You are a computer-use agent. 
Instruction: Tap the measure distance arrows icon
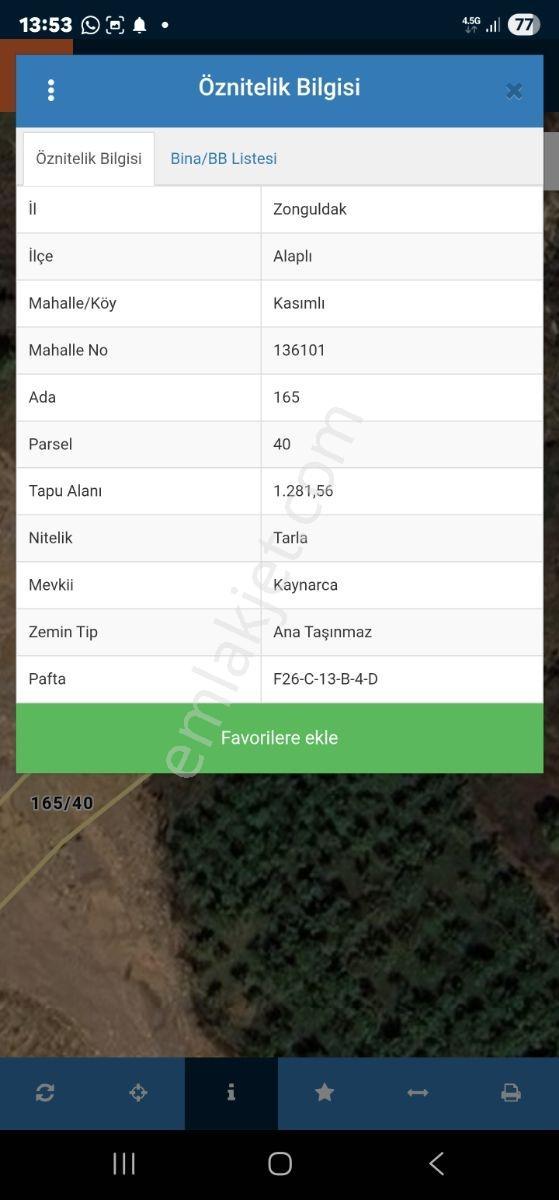pos(418,1093)
